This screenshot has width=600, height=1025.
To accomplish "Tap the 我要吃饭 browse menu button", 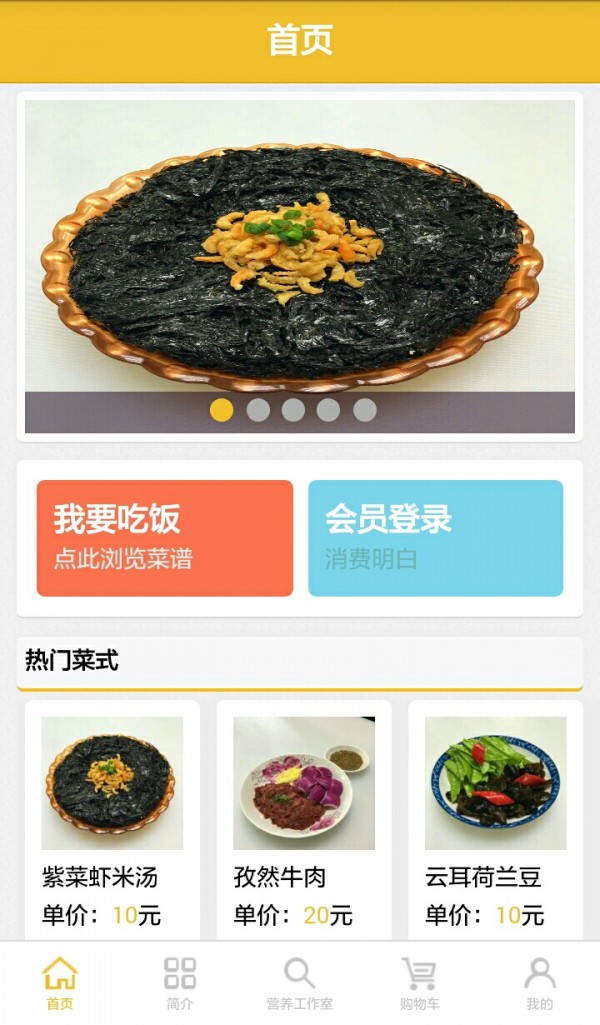I will pos(165,538).
